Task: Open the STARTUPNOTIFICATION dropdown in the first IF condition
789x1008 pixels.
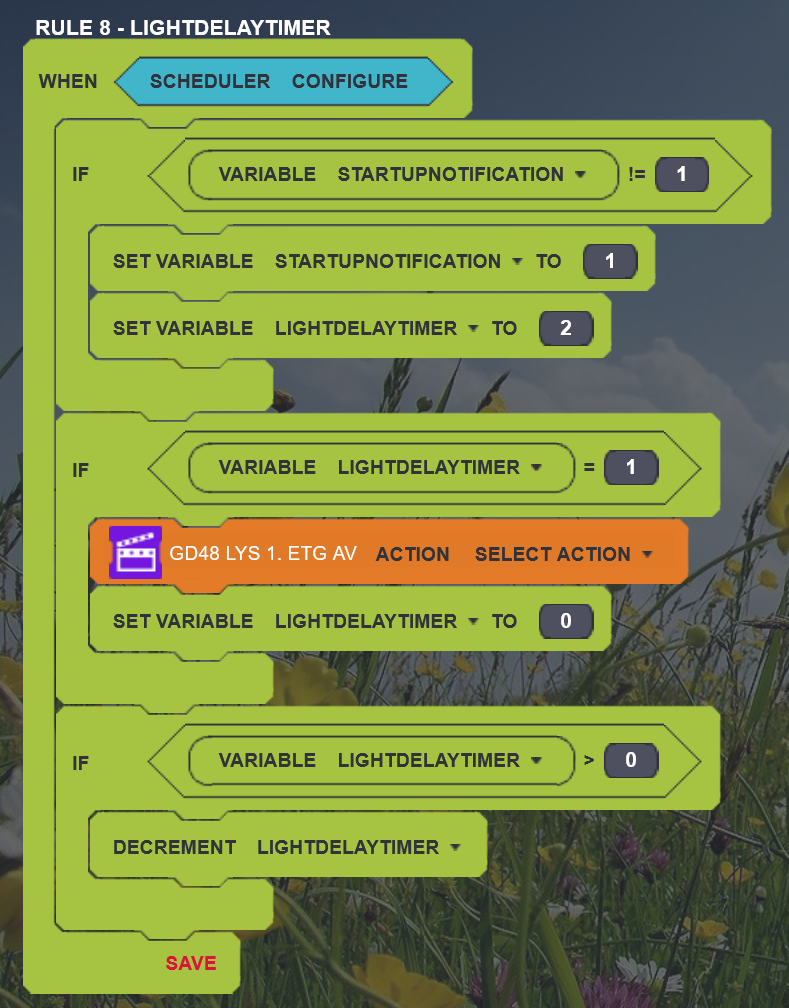Action: click(580, 175)
